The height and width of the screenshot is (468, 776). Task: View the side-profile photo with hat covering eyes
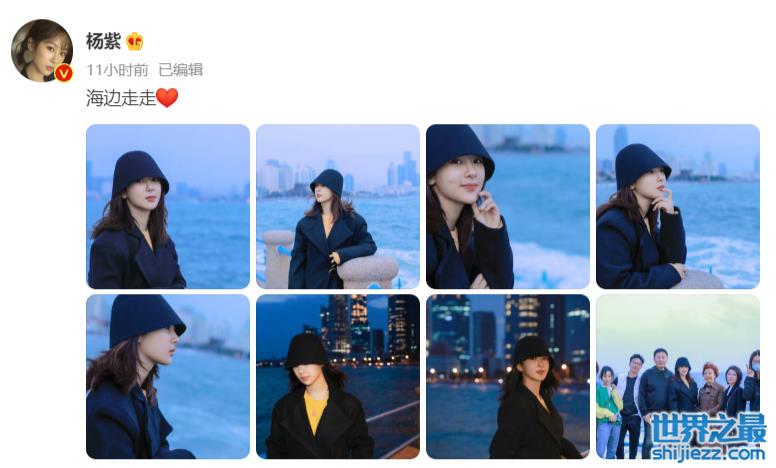click(x=168, y=376)
